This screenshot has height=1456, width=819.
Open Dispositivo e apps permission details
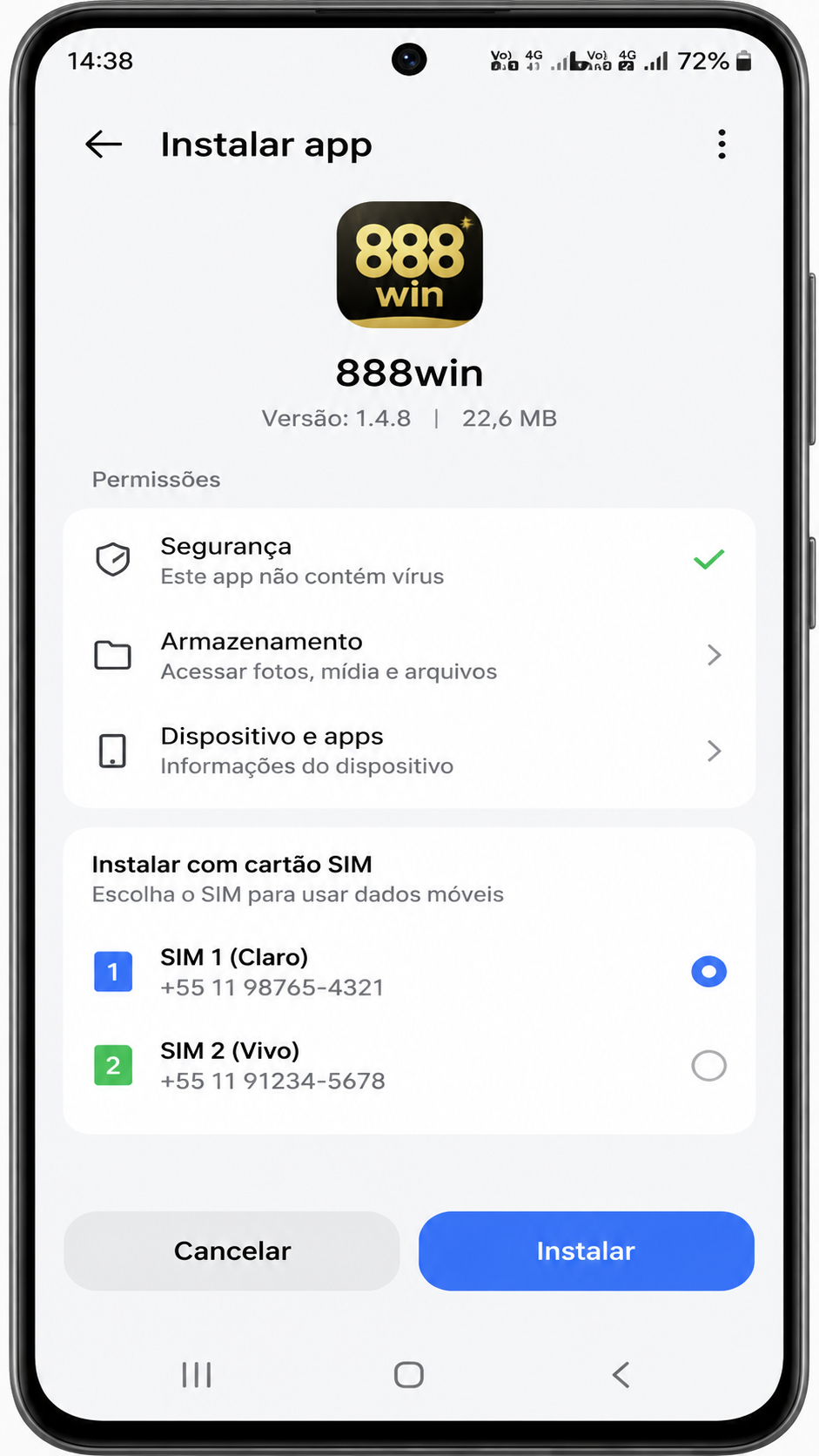click(409, 751)
